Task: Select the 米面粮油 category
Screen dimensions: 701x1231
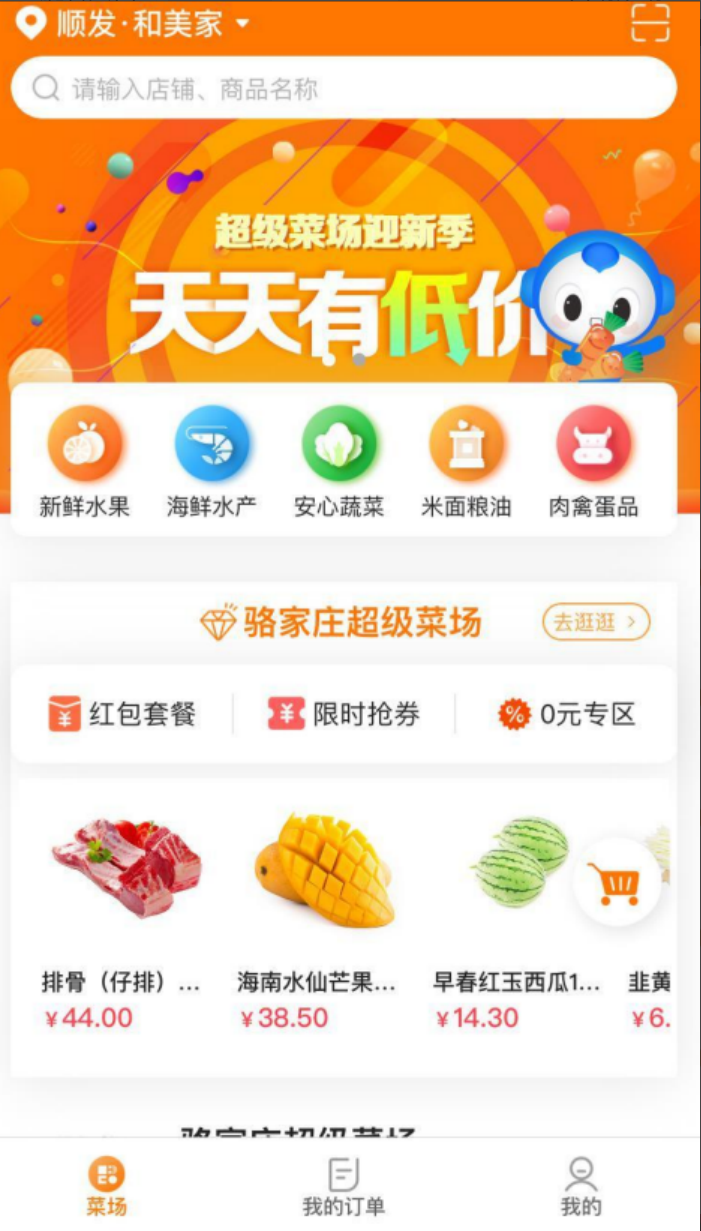Action: 466,462
